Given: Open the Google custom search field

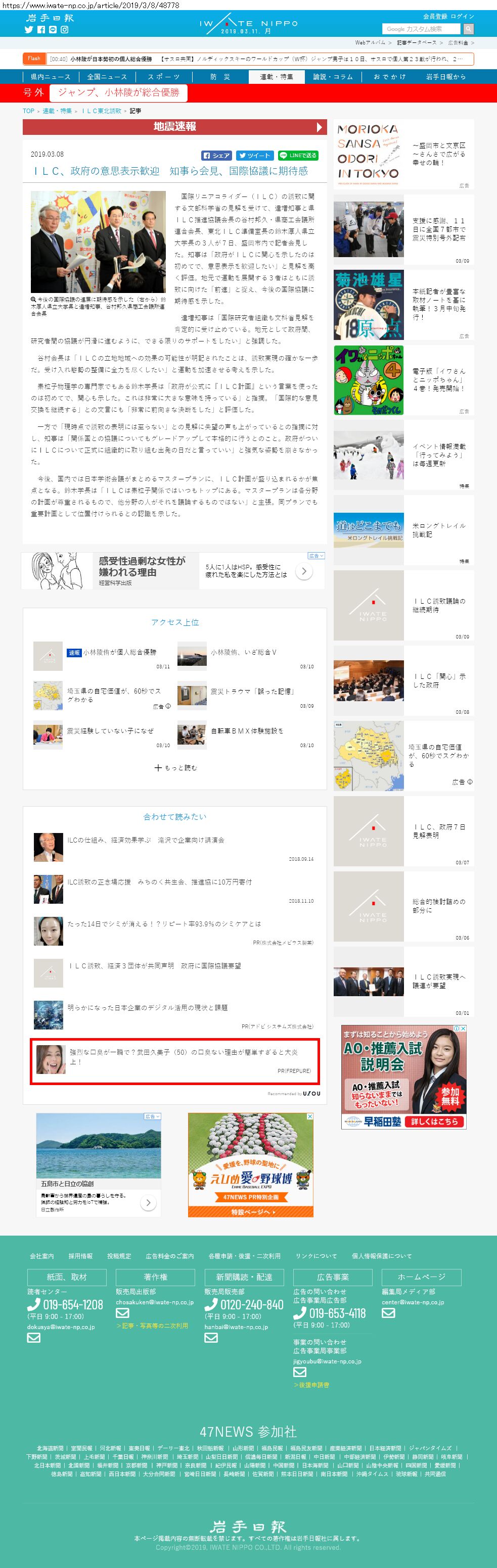Looking at the screenshot, I should click(421, 29).
